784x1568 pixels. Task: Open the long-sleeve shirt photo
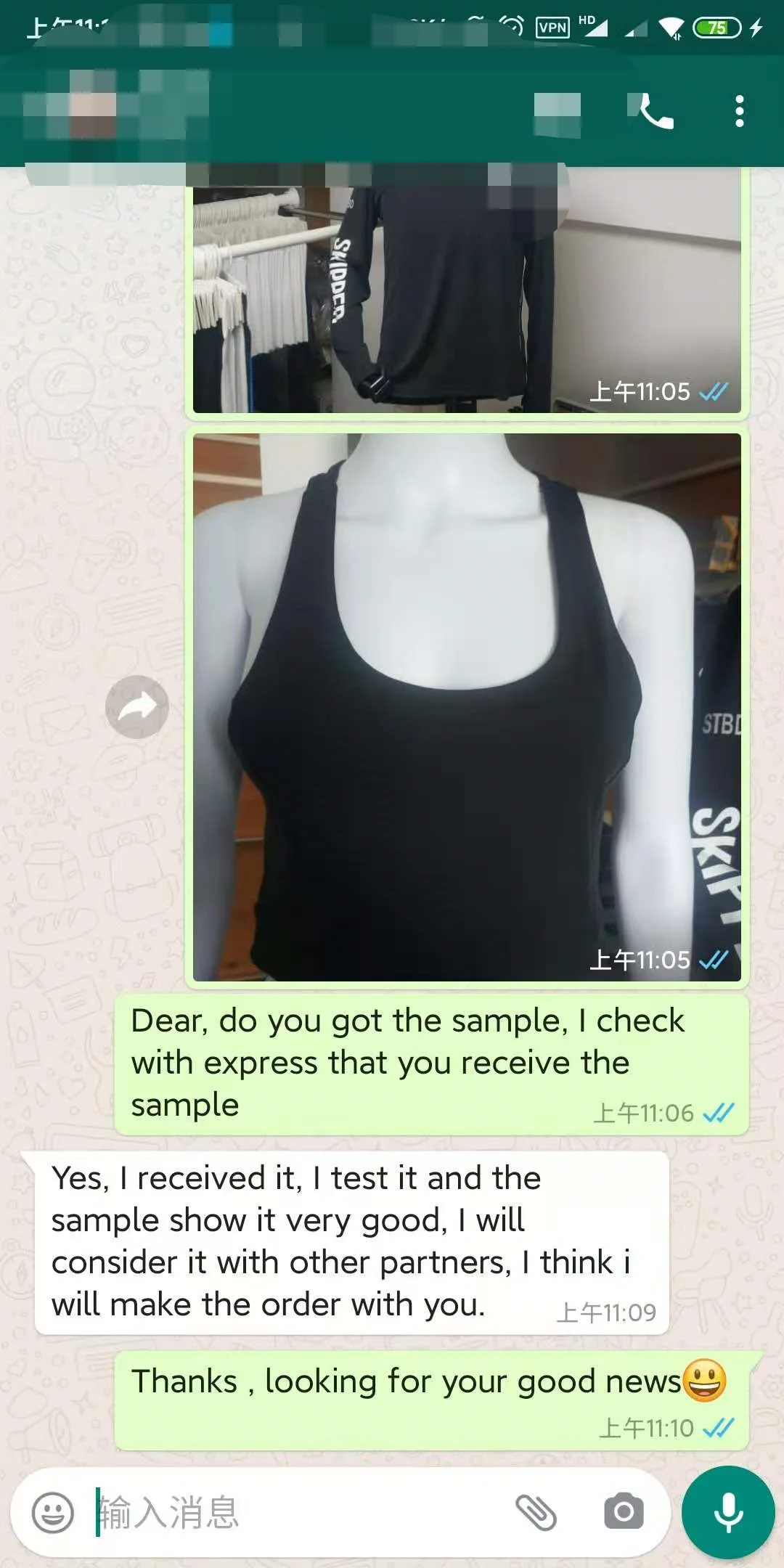[x=467, y=290]
